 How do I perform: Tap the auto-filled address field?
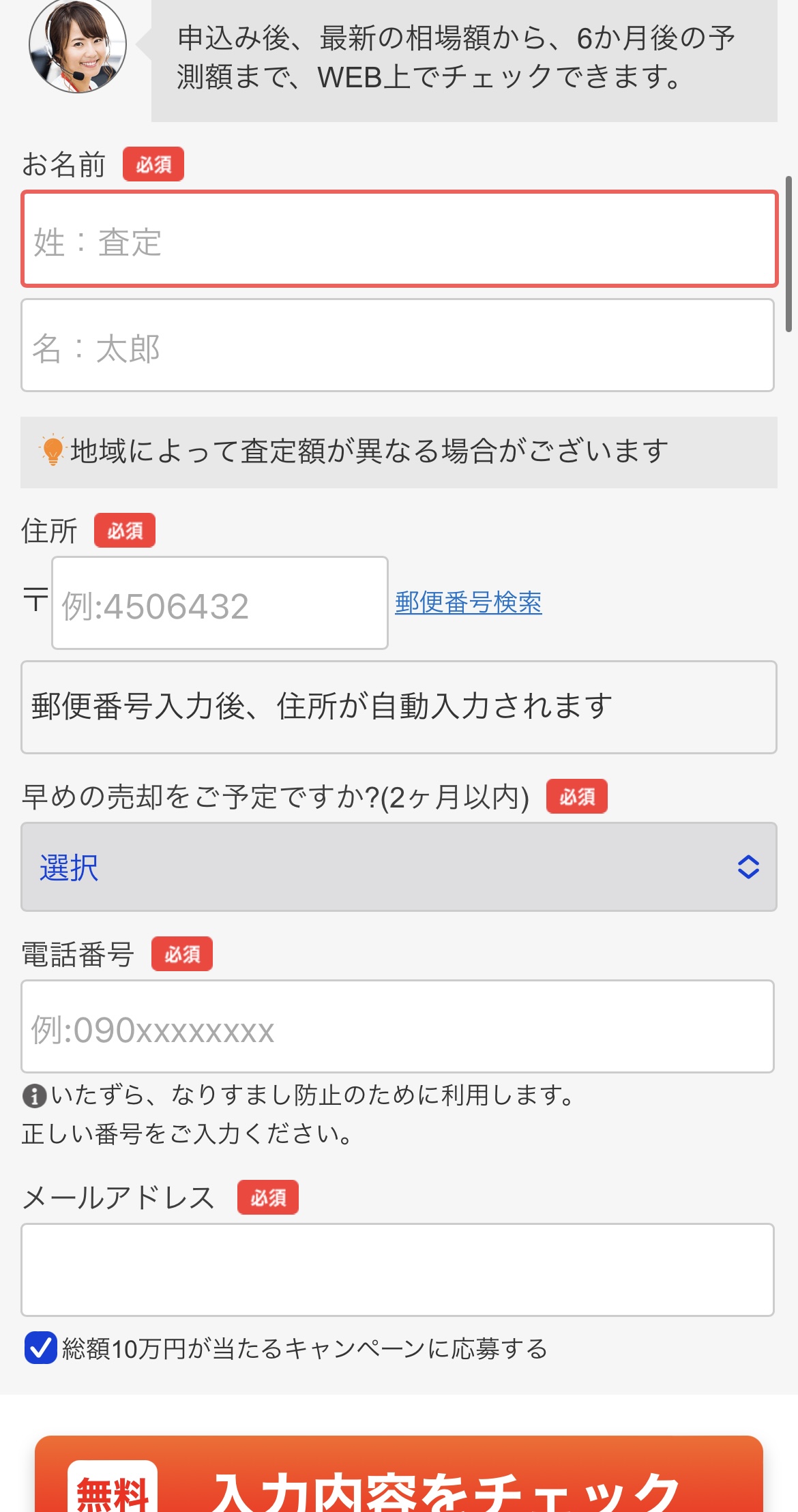click(399, 707)
